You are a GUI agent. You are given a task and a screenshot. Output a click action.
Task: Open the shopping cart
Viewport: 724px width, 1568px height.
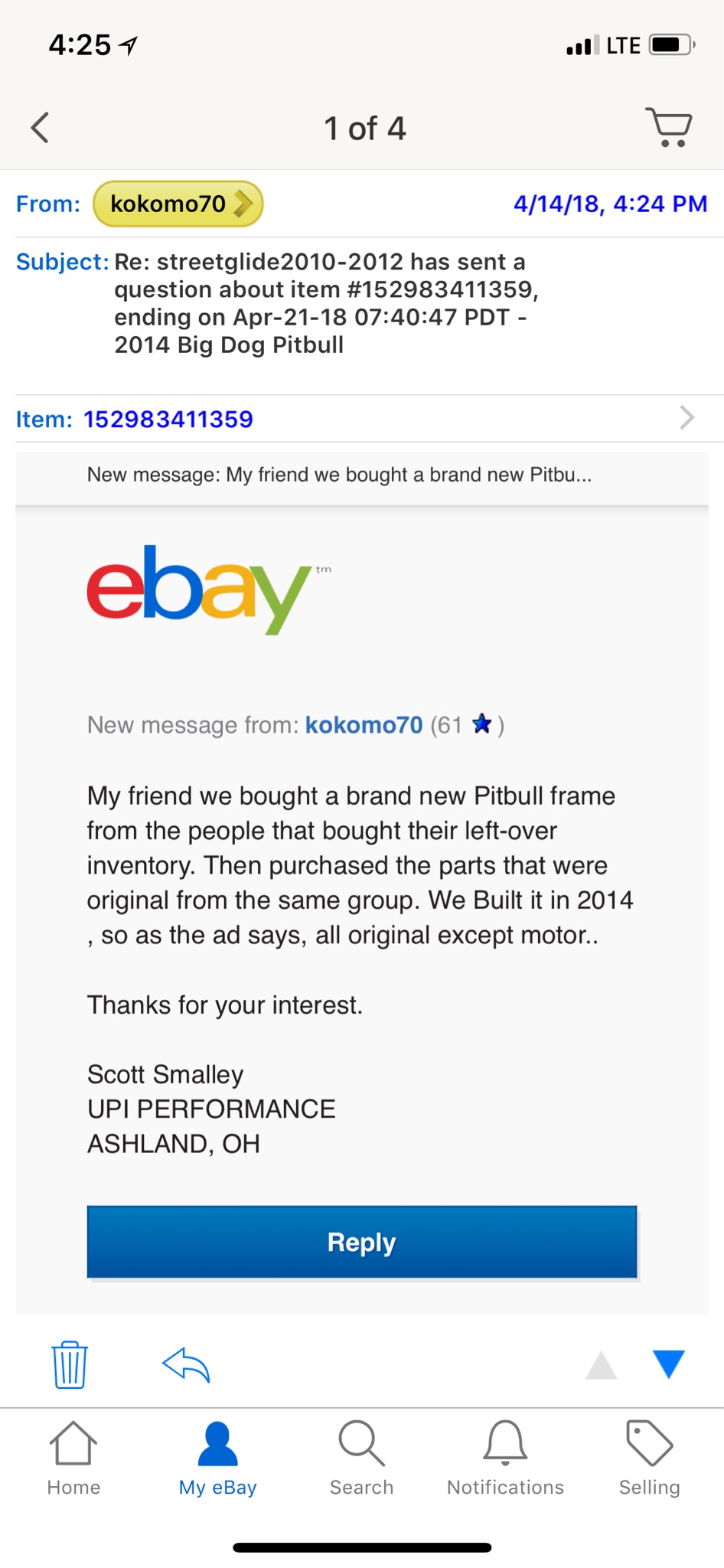click(669, 127)
